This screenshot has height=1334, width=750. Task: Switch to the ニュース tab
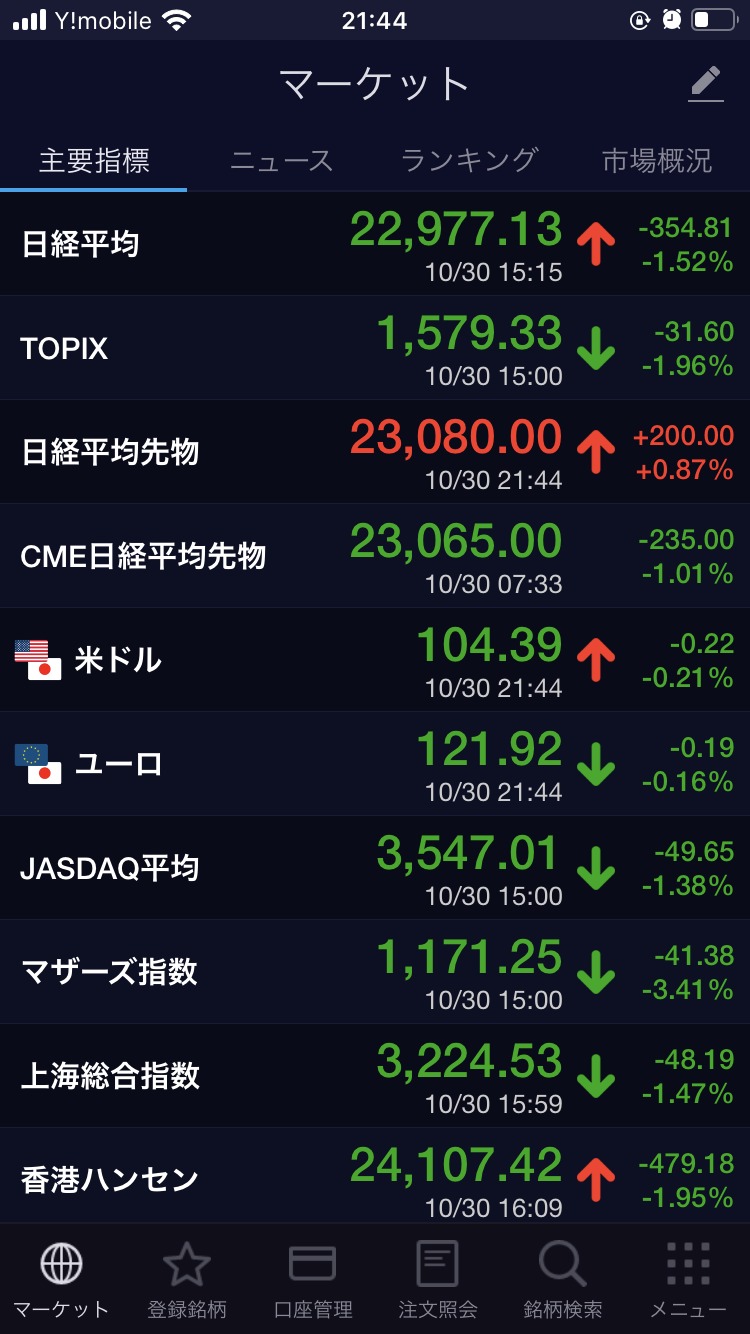click(x=281, y=160)
